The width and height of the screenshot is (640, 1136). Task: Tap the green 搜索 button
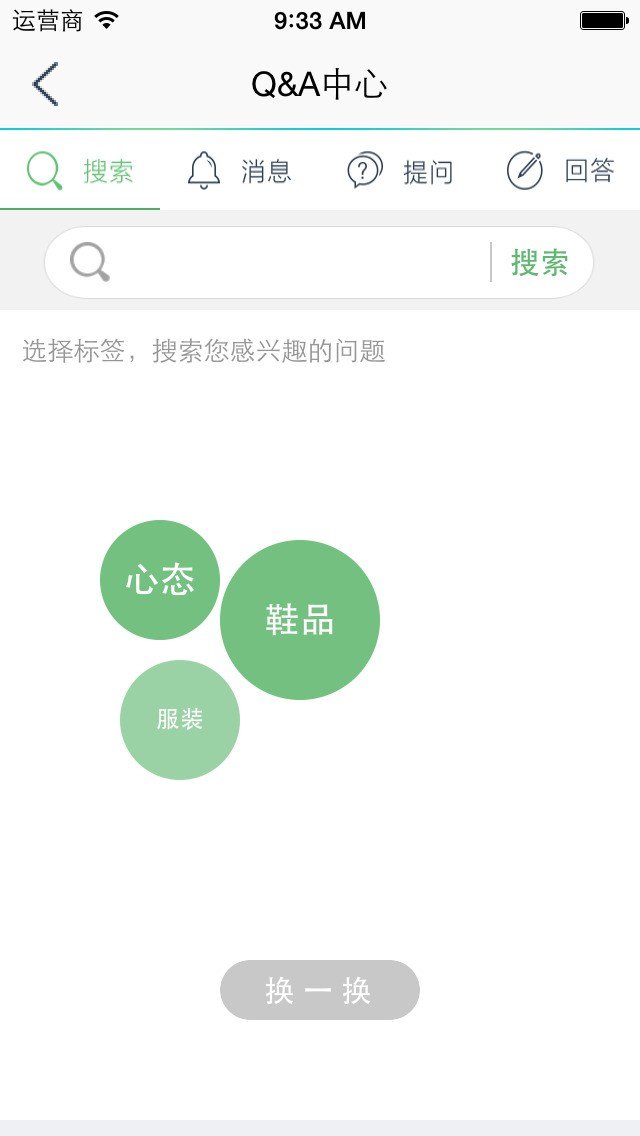pyautogui.click(x=539, y=262)
